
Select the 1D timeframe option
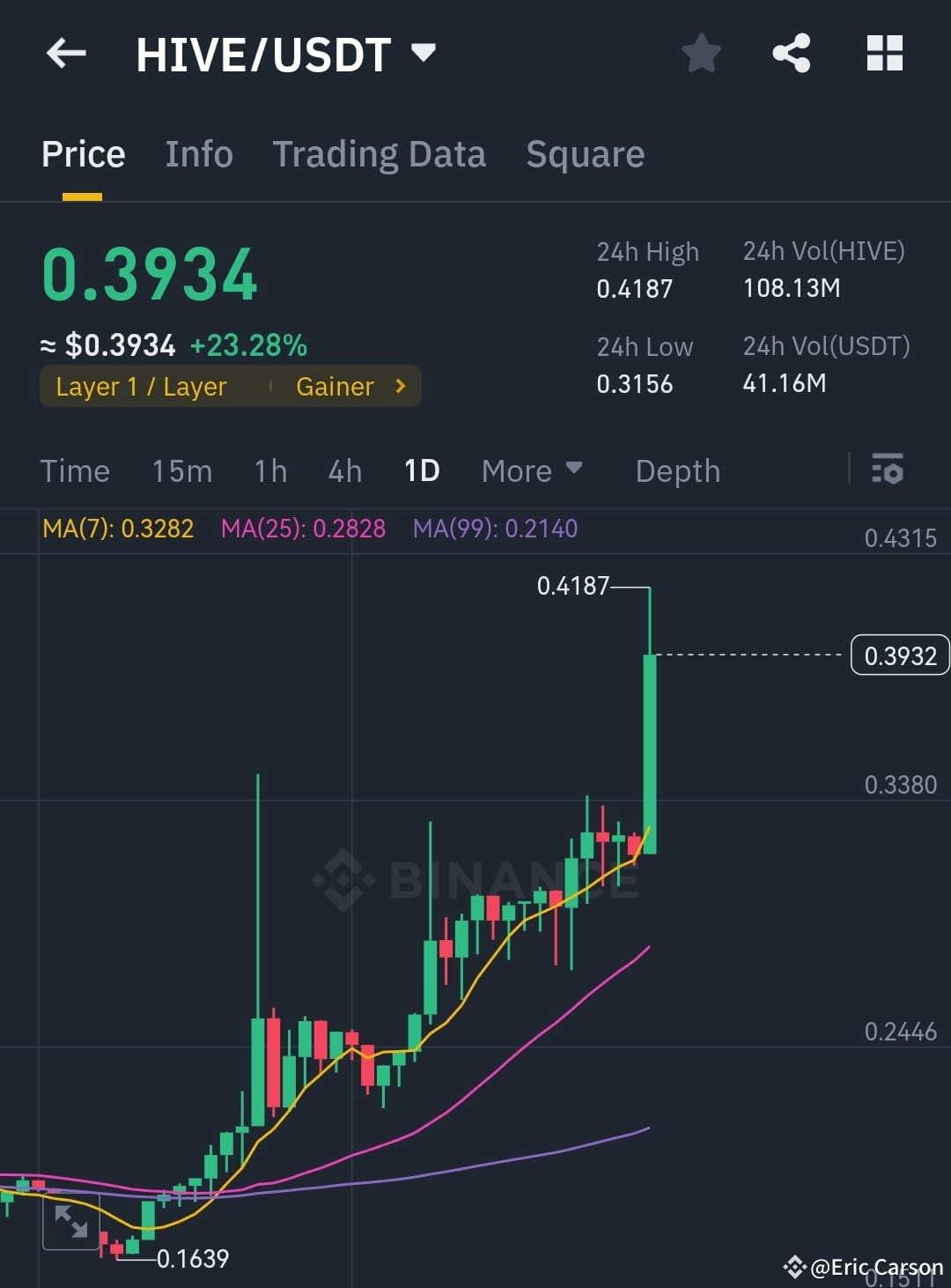point(422,470)
